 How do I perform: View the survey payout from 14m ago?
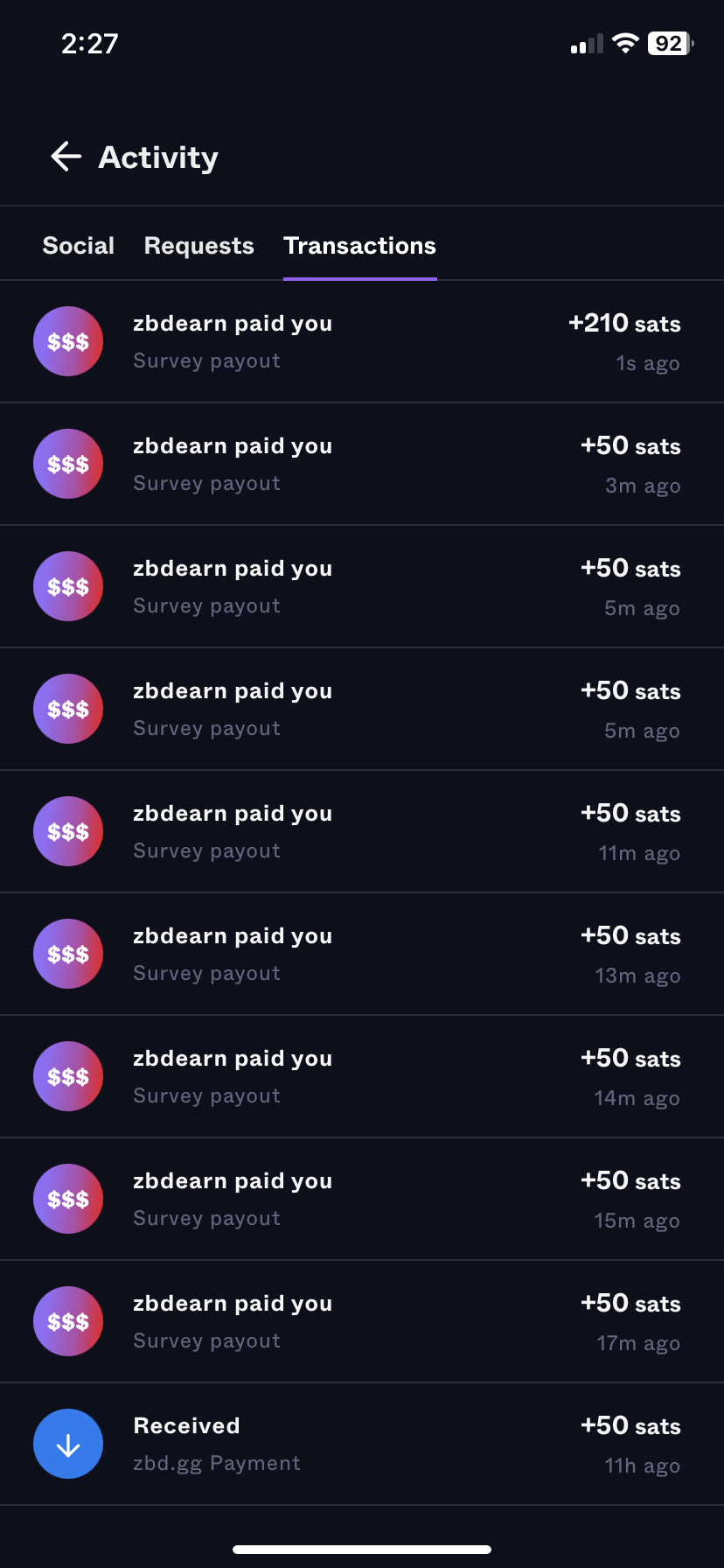(x=362, y=1076)
